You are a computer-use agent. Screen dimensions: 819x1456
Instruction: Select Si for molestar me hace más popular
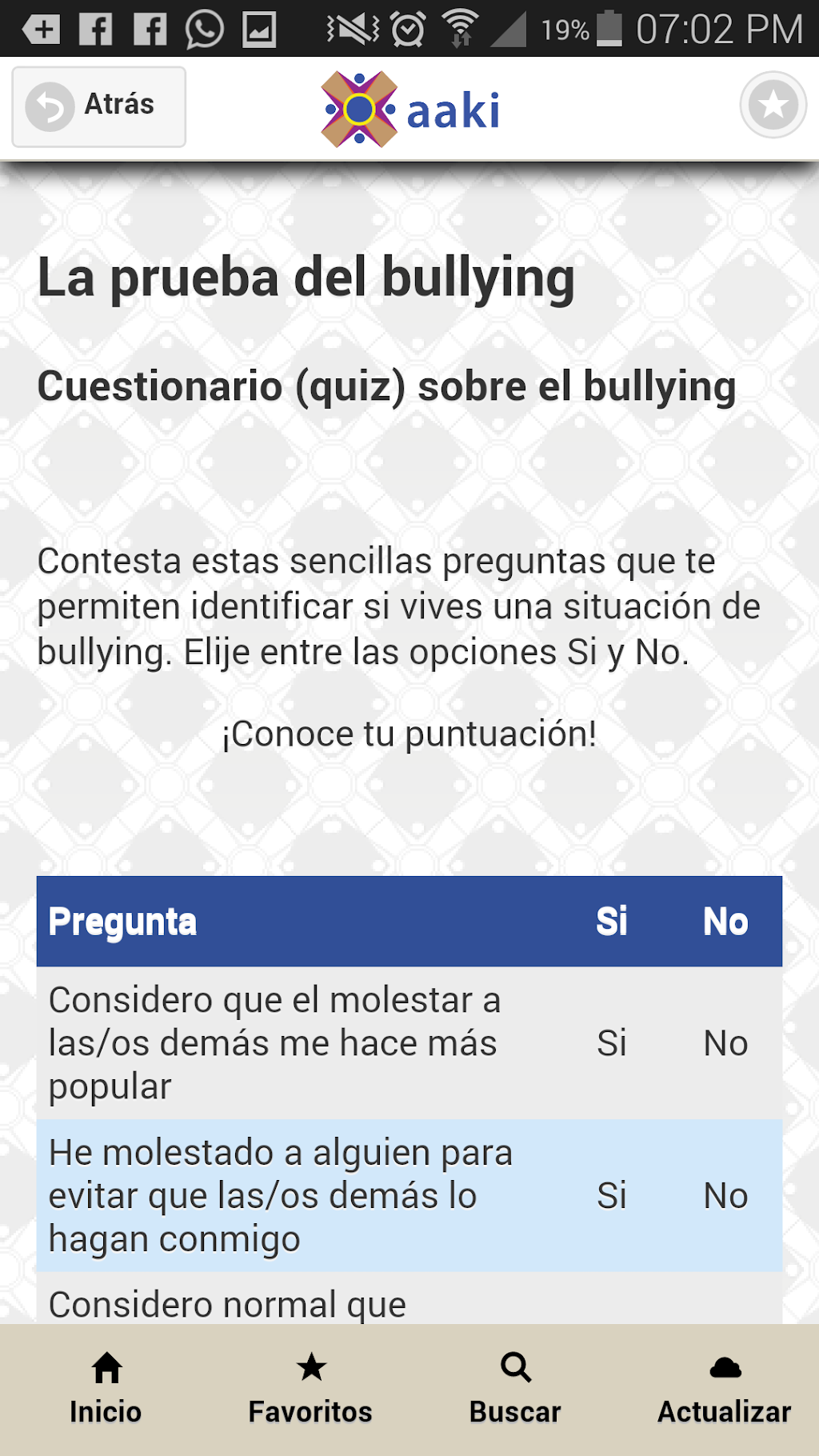point(611,1043)
